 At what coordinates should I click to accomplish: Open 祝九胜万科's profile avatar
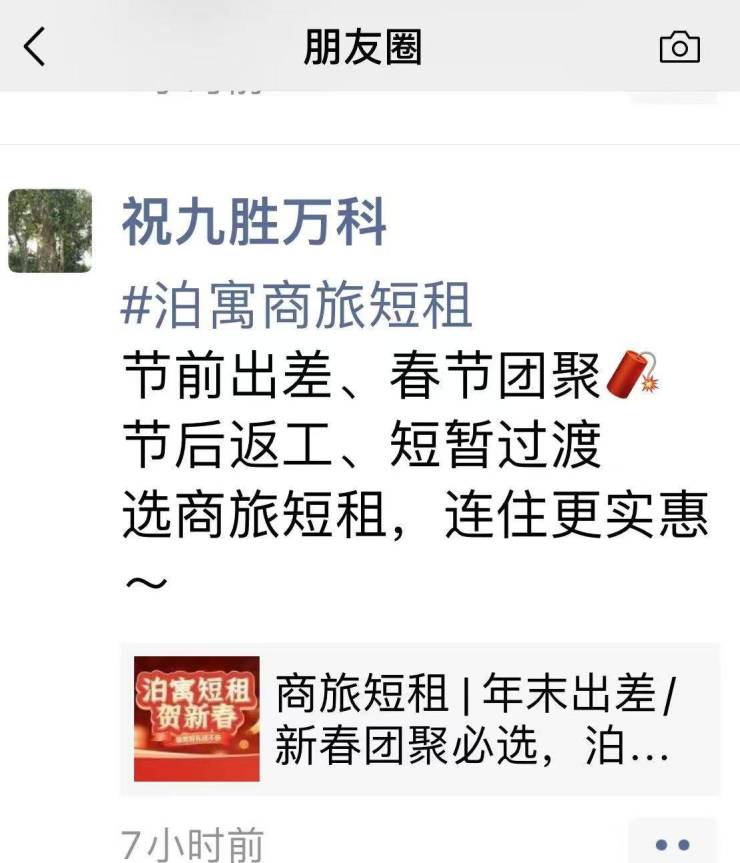(50, 231)
